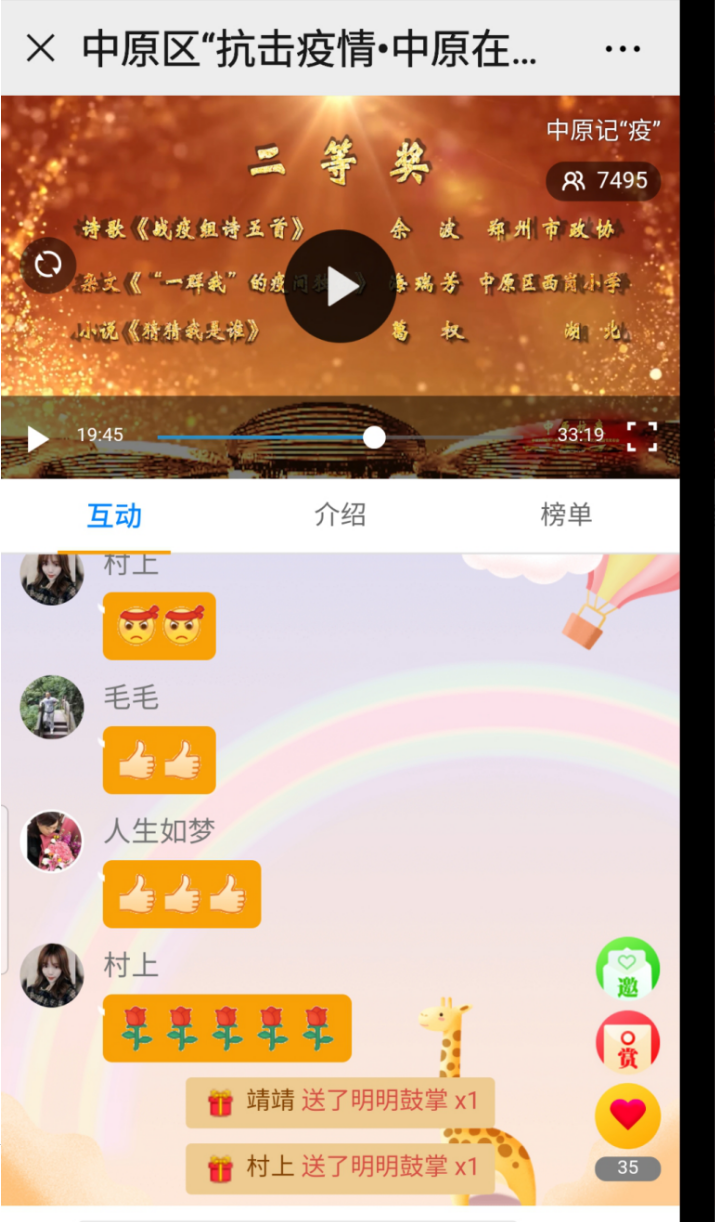Switch to the 互动 tab
The height and width of the screenshot is (1222, 715).
114,515
